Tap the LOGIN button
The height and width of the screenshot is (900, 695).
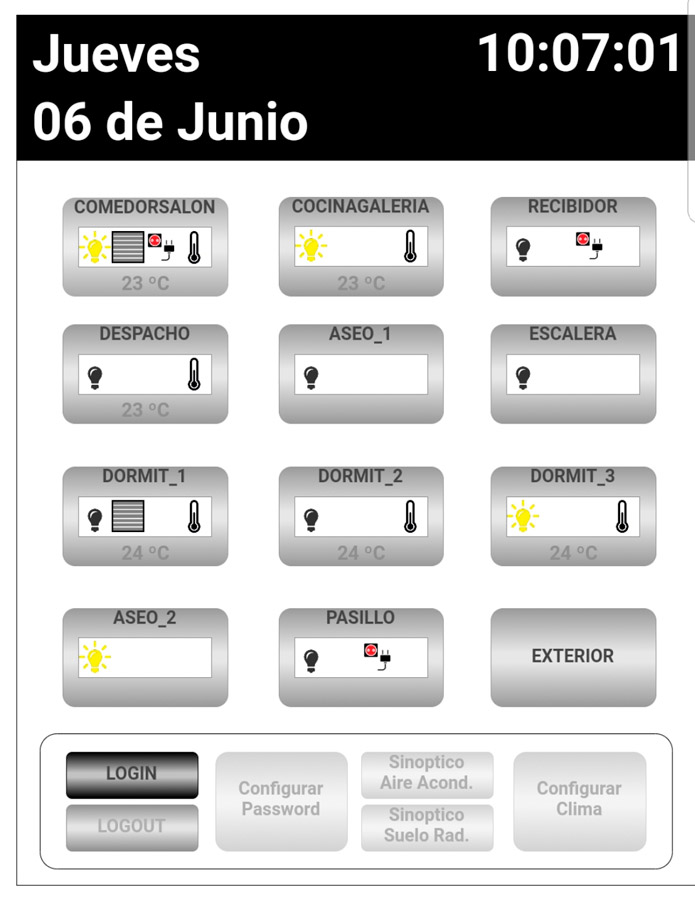132,774
